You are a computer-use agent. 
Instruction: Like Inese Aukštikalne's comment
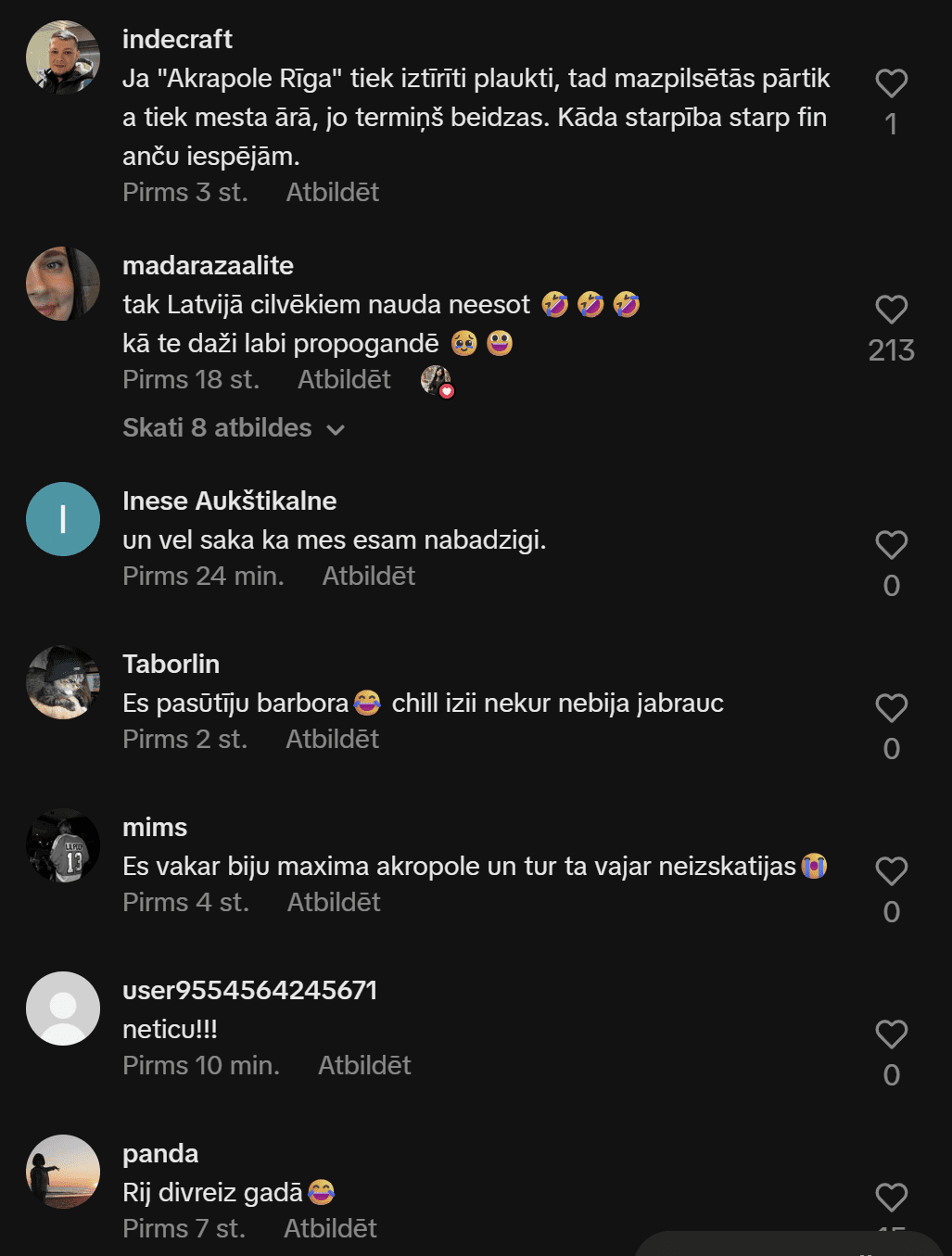tap(891, 545)
